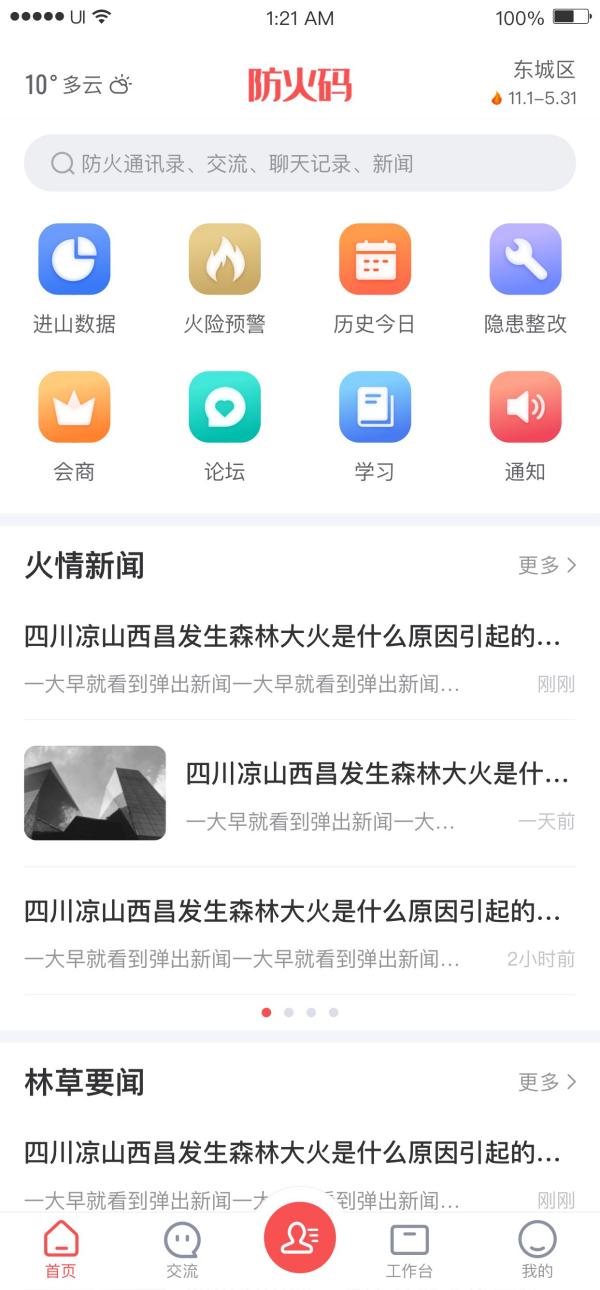
Task: Open 论坛 forum shortcut
Action: 224,407
